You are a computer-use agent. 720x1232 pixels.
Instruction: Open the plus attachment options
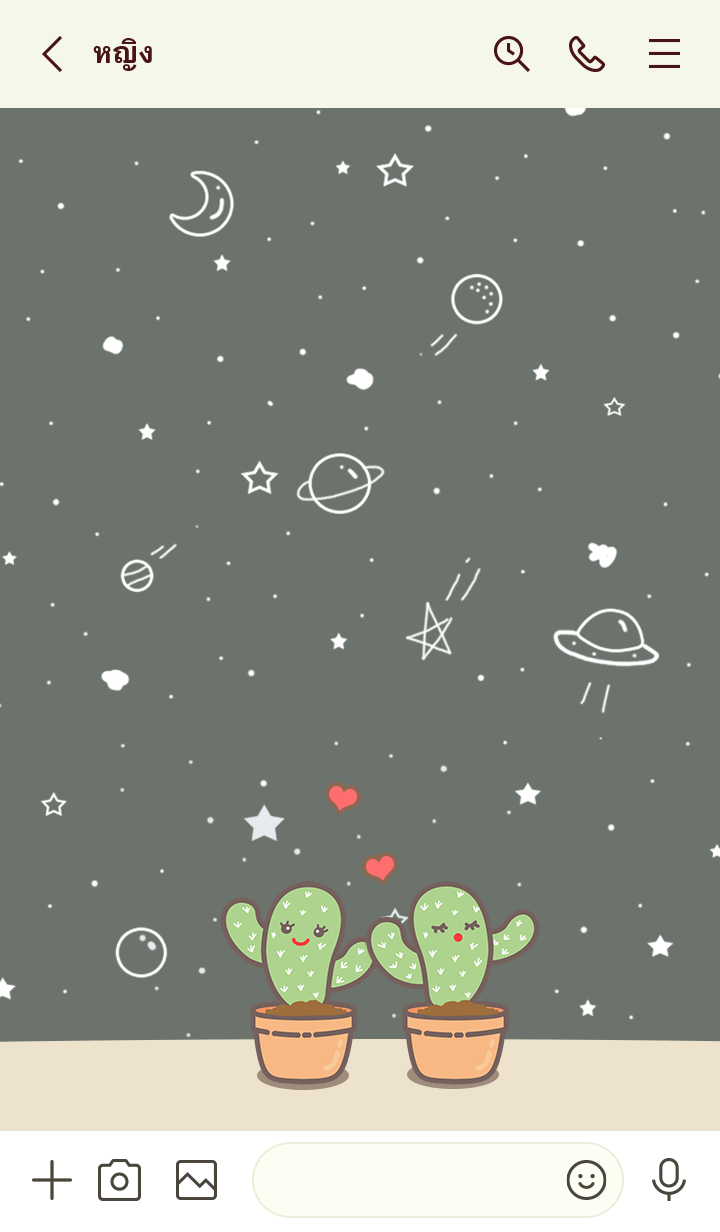click(x=52, y=1180)
